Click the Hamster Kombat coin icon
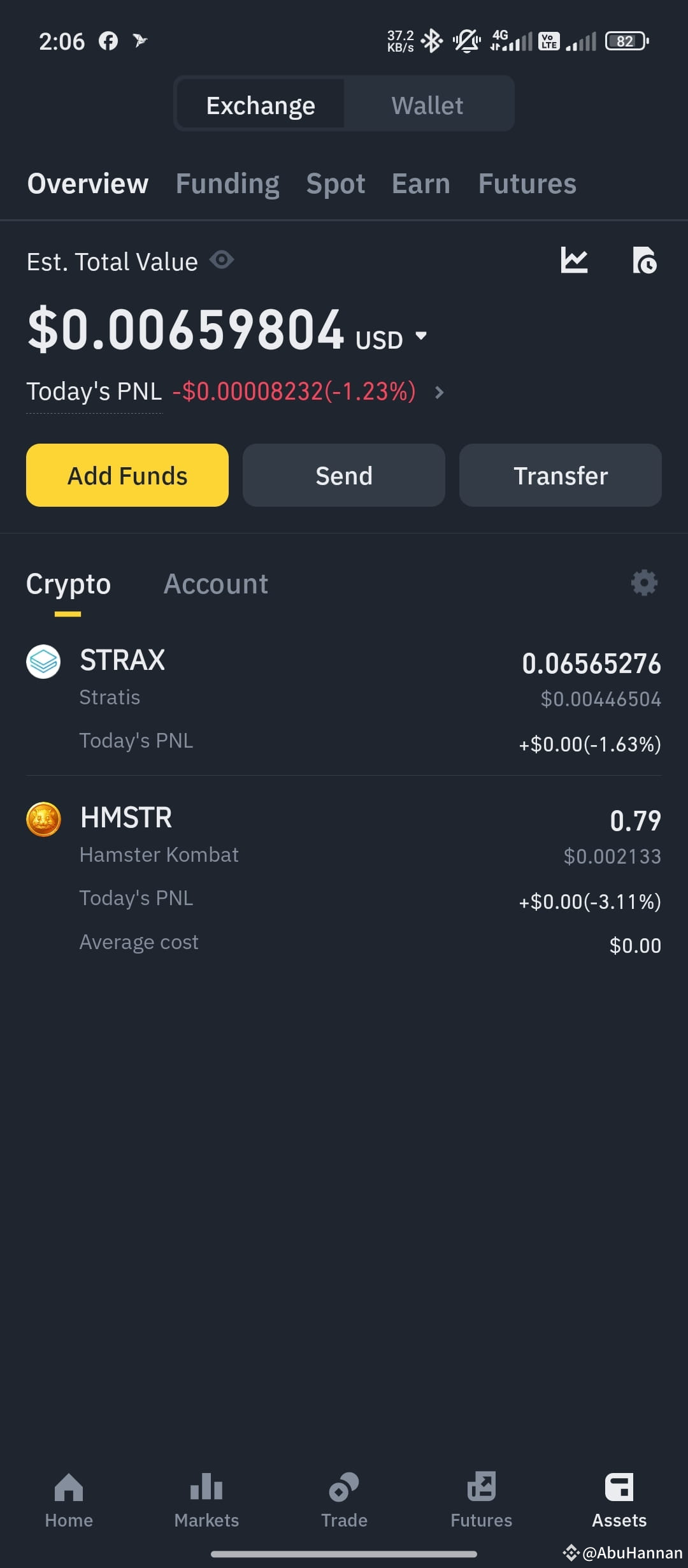 click(43, 820)
